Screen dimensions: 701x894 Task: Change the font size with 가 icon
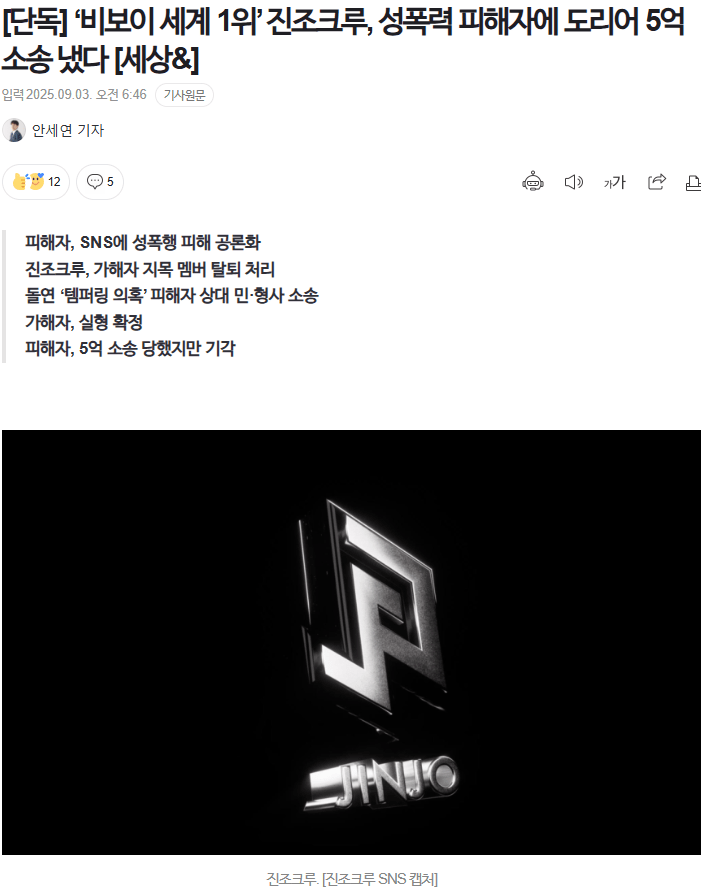click(x=614, y=182)
